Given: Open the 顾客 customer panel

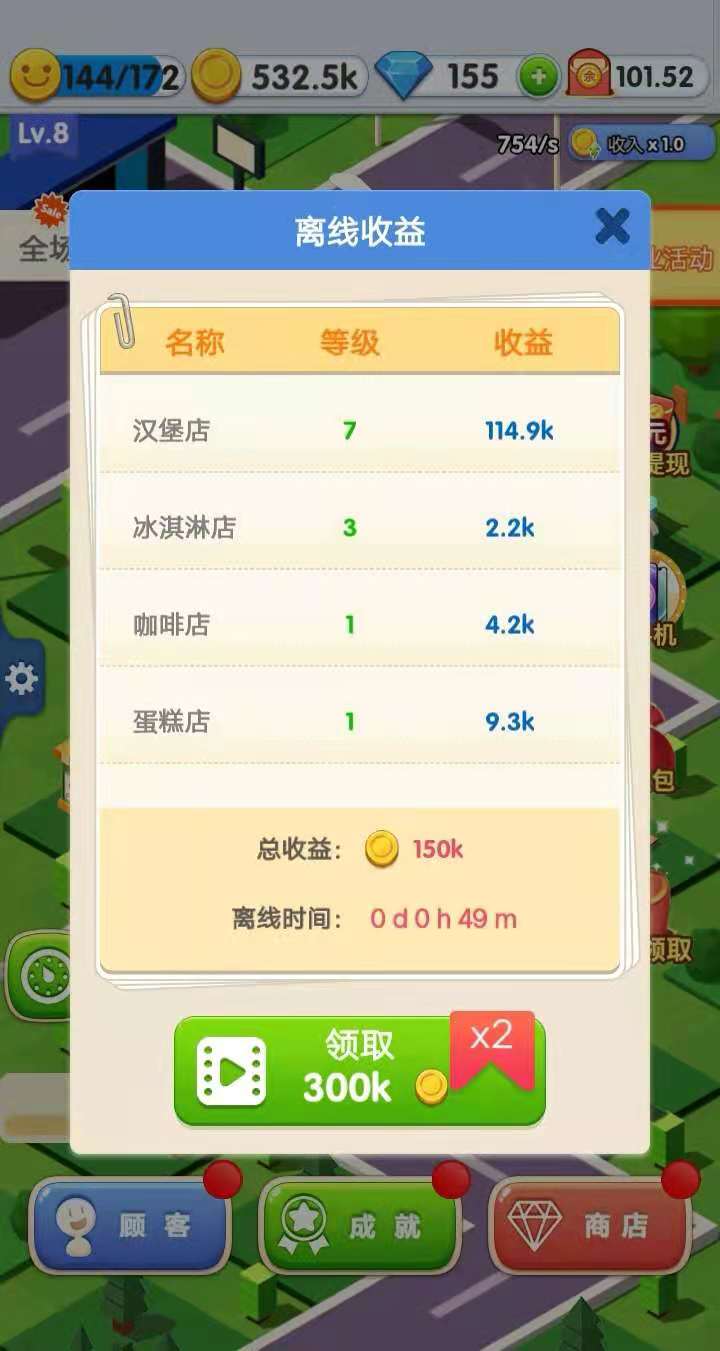Looking at the screenshot, I should click(130, 1223).
